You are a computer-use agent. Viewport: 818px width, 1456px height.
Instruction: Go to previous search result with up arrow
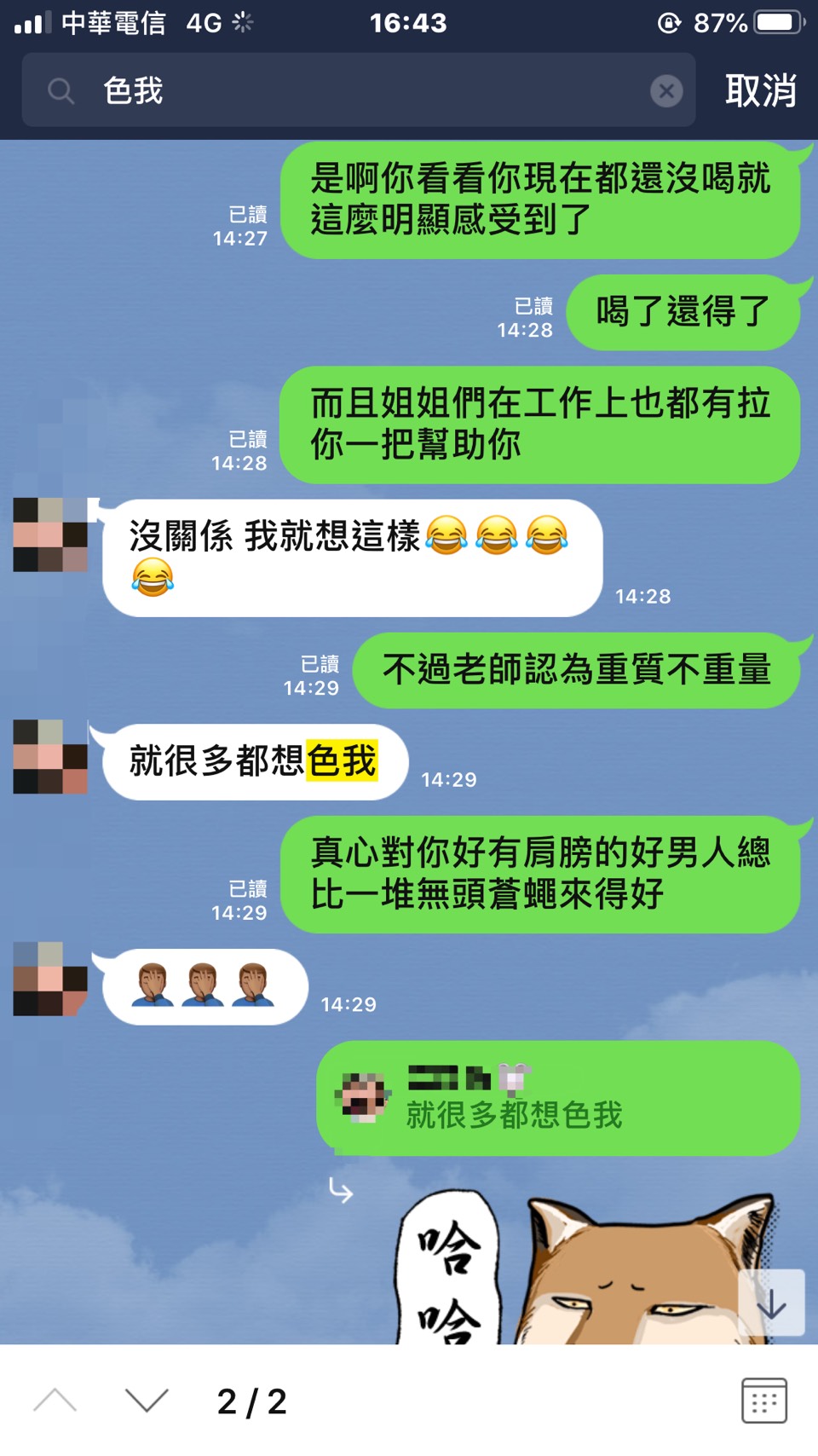tap(55, 1401)
